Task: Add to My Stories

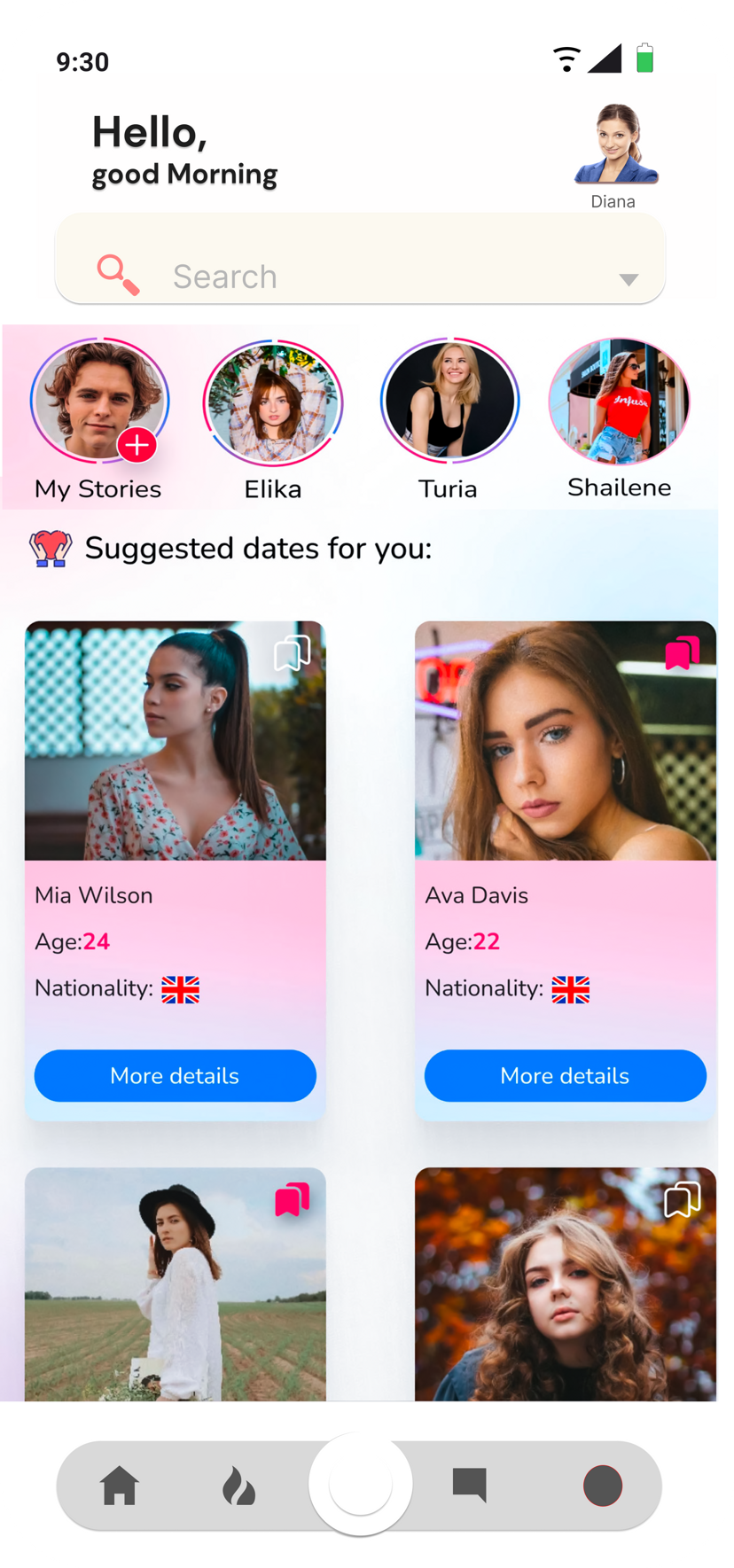Action: [137, 445]
